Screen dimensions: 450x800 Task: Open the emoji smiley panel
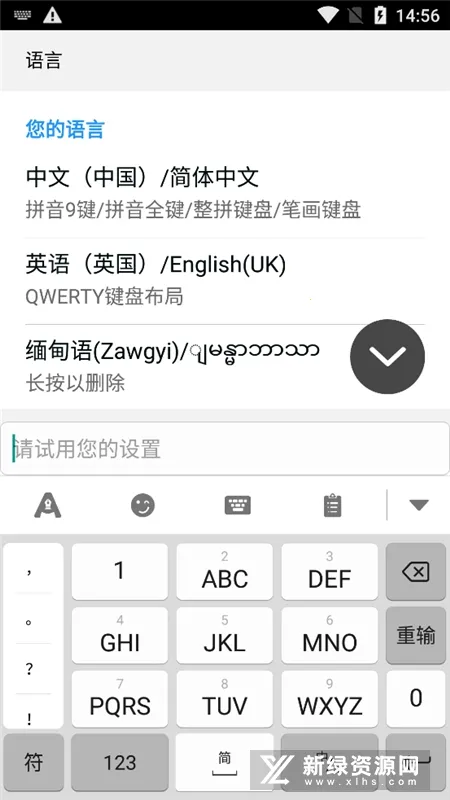(143, 505)
